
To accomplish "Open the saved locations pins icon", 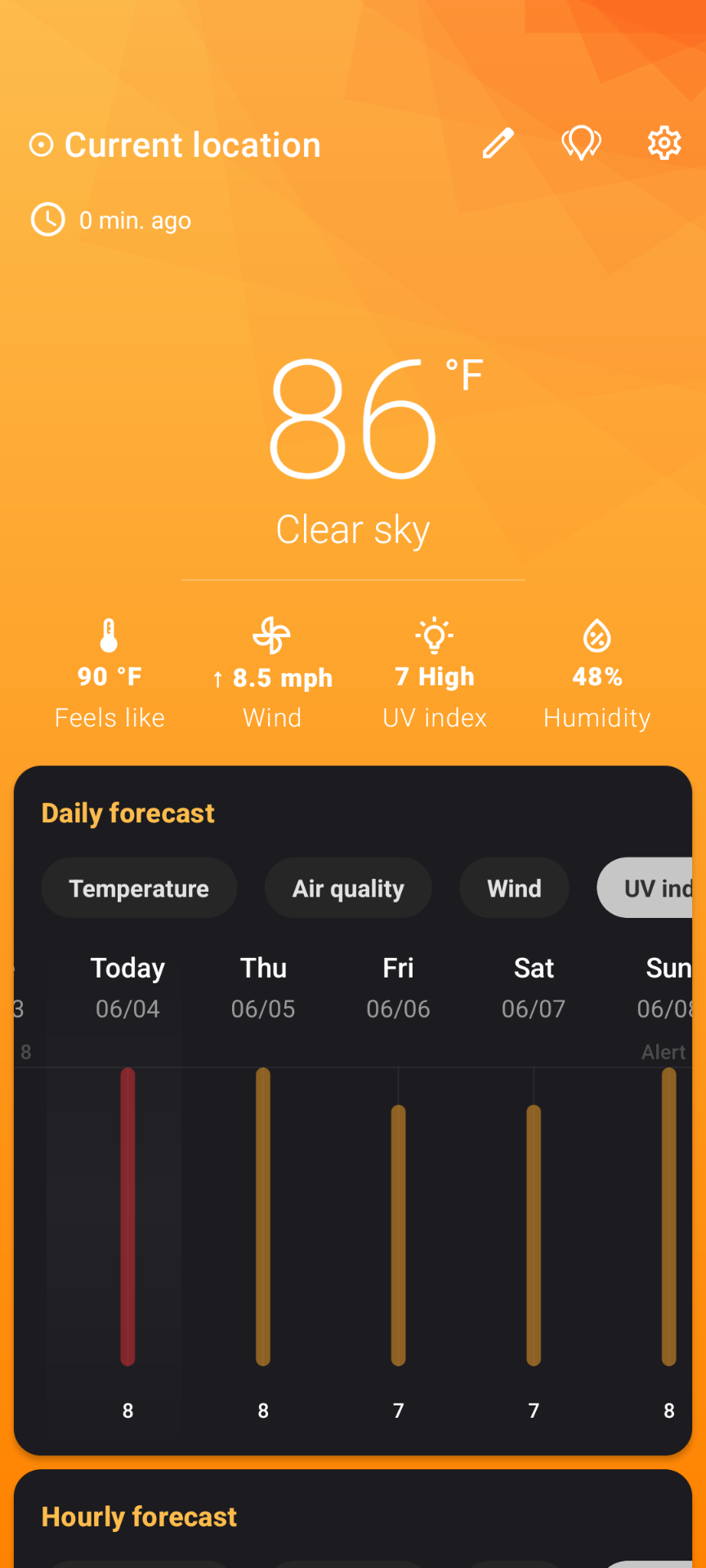I will tap(581, 144).
